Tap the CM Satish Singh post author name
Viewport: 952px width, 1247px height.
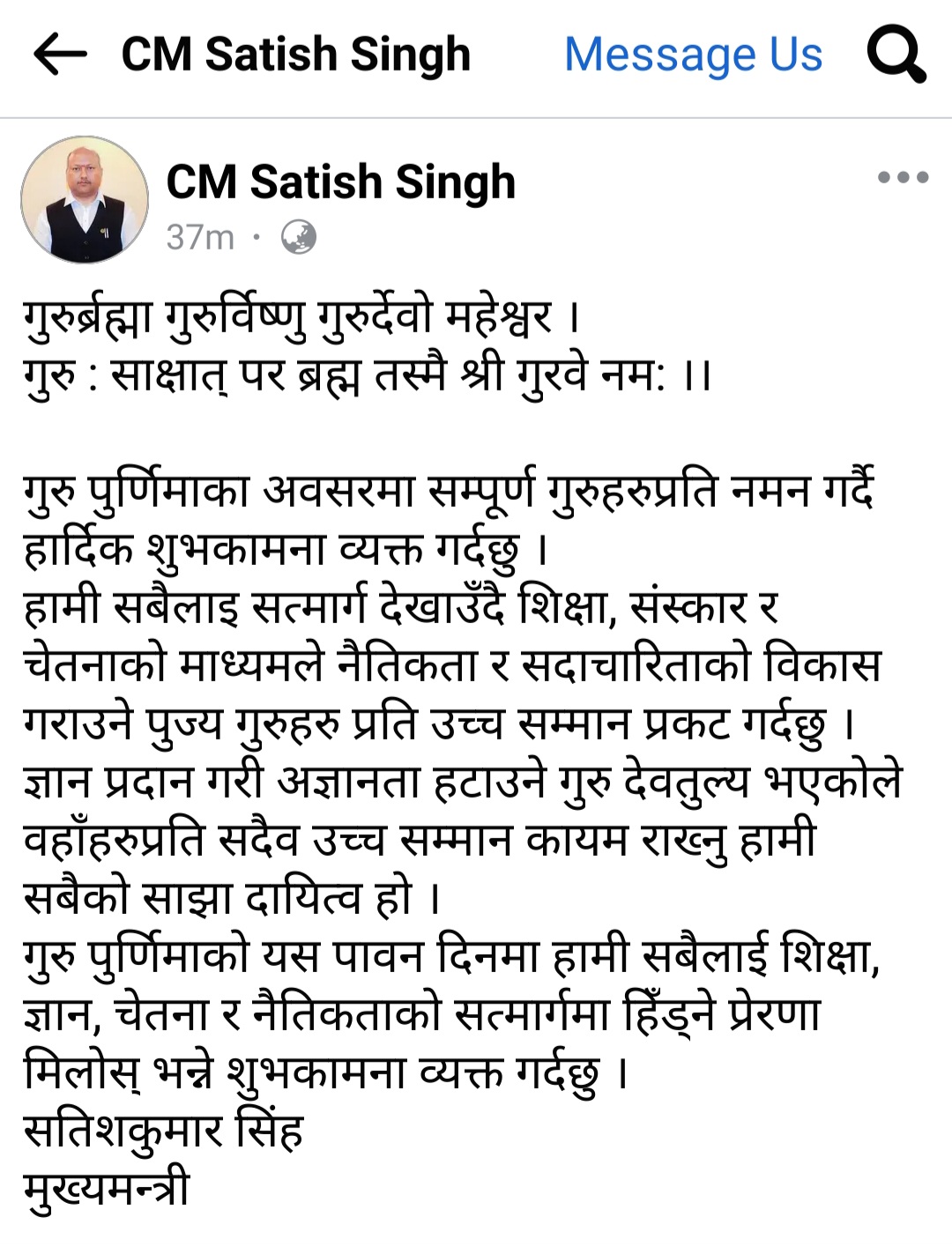[x=340, y=182]
